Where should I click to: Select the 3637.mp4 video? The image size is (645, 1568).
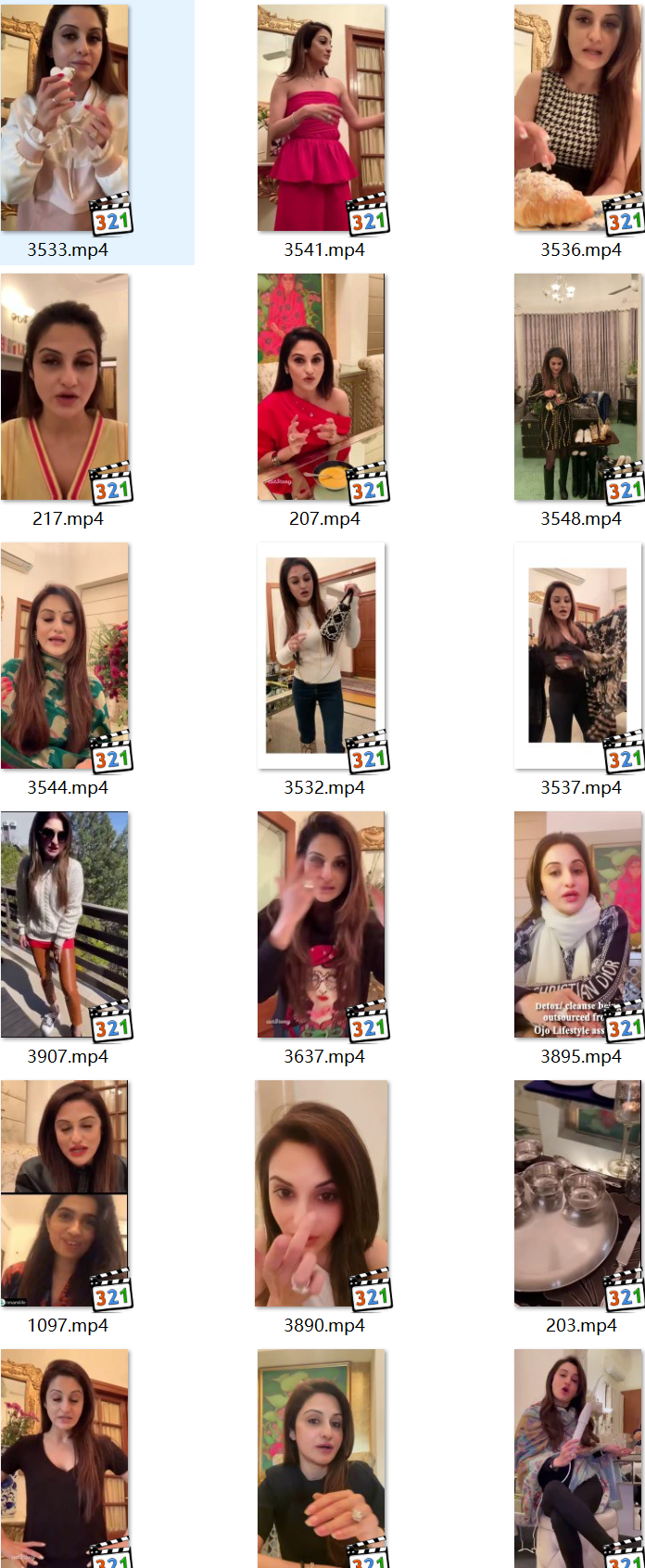point(322,925)
